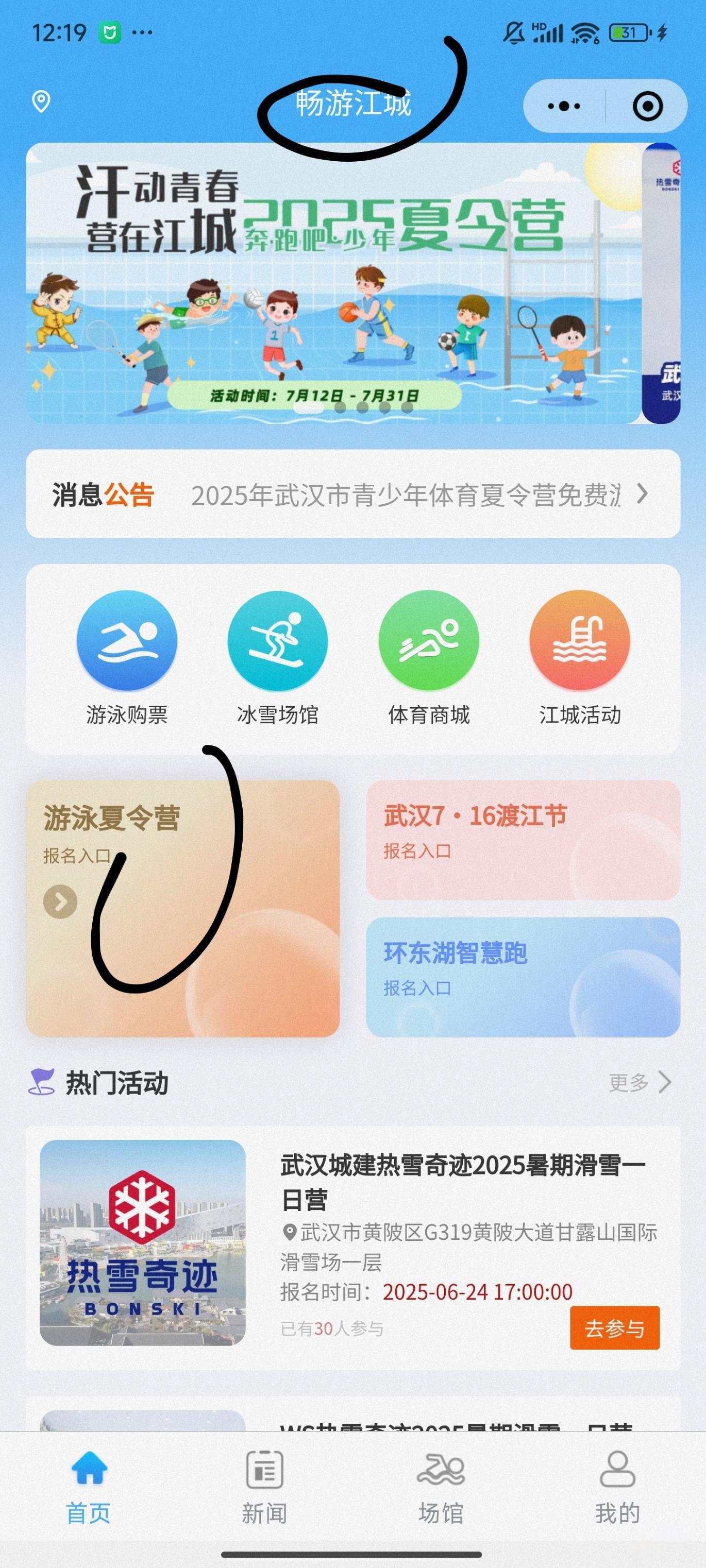The image size is (706, 1568).
Task: Switch to the 新闻 tab
Action: click(x=264, y=1487)
